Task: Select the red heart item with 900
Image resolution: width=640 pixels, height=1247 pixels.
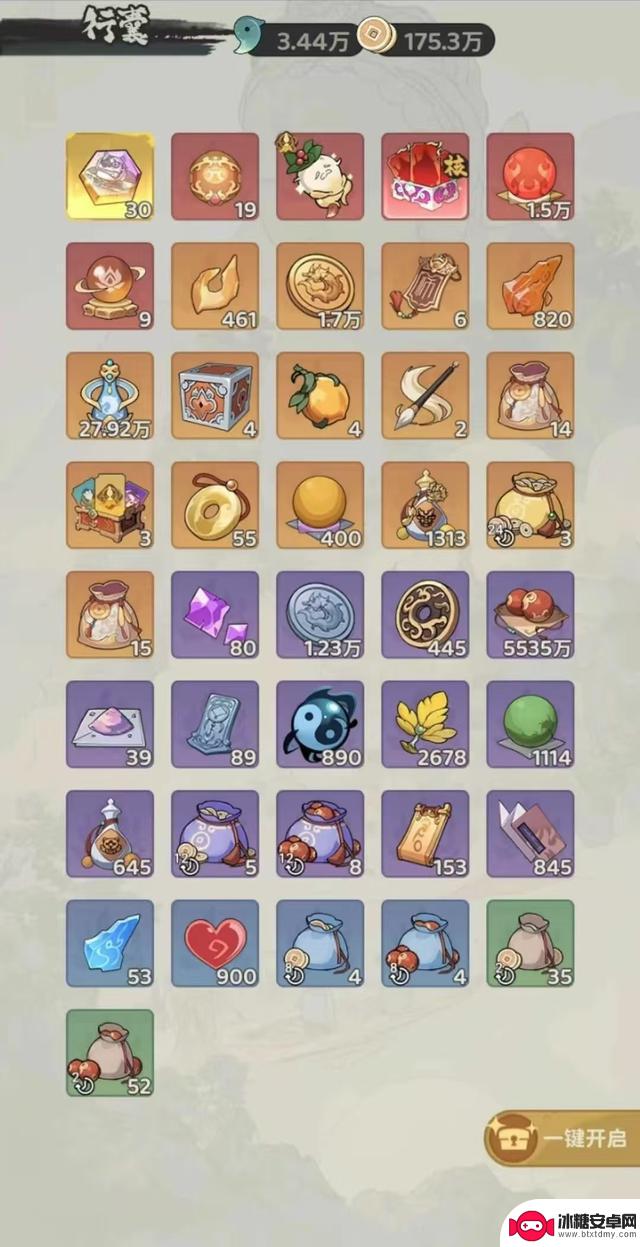Action: (x=215, y=943)
